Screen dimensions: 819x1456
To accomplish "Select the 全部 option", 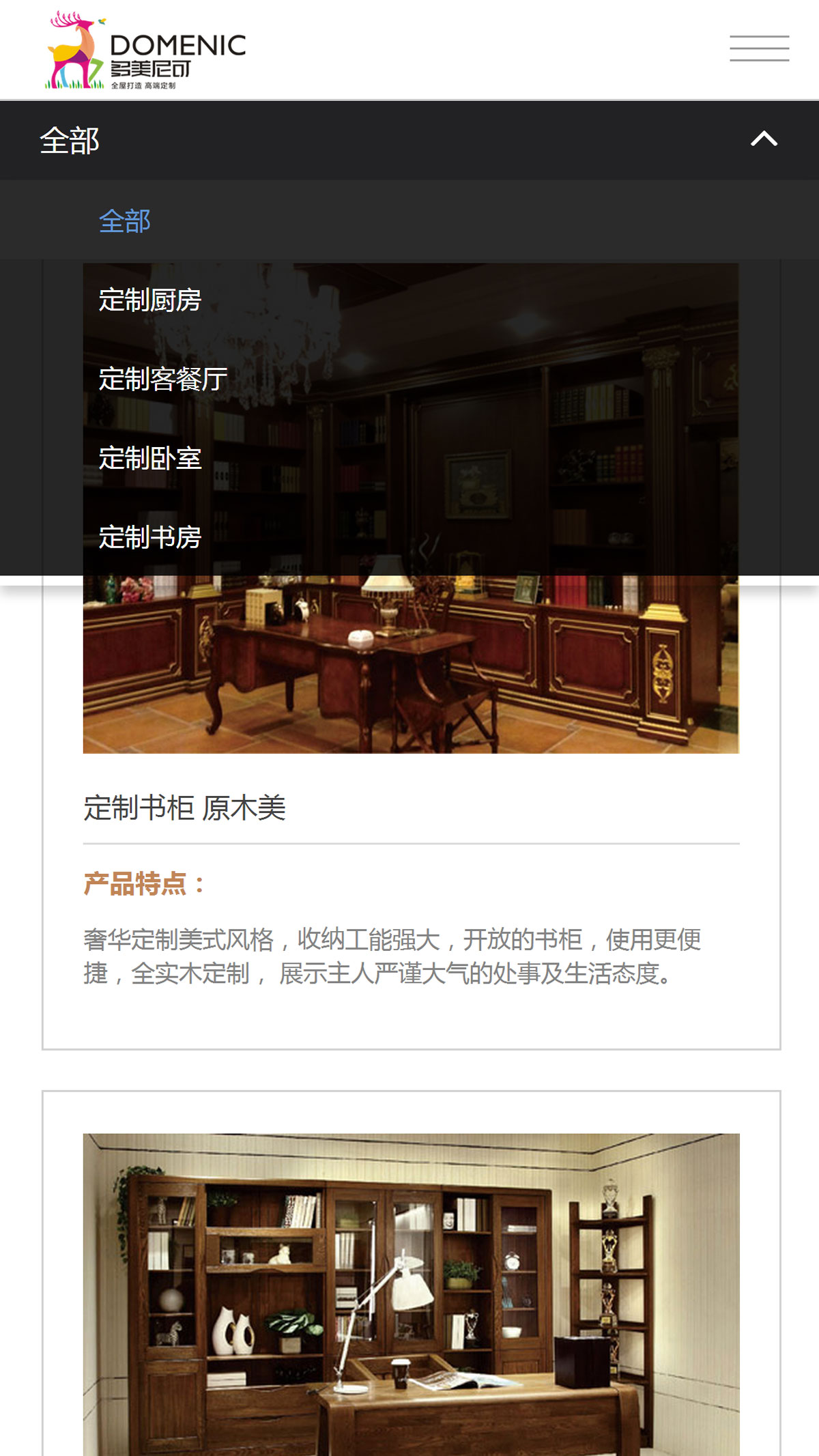I will (x=125, y=221).
